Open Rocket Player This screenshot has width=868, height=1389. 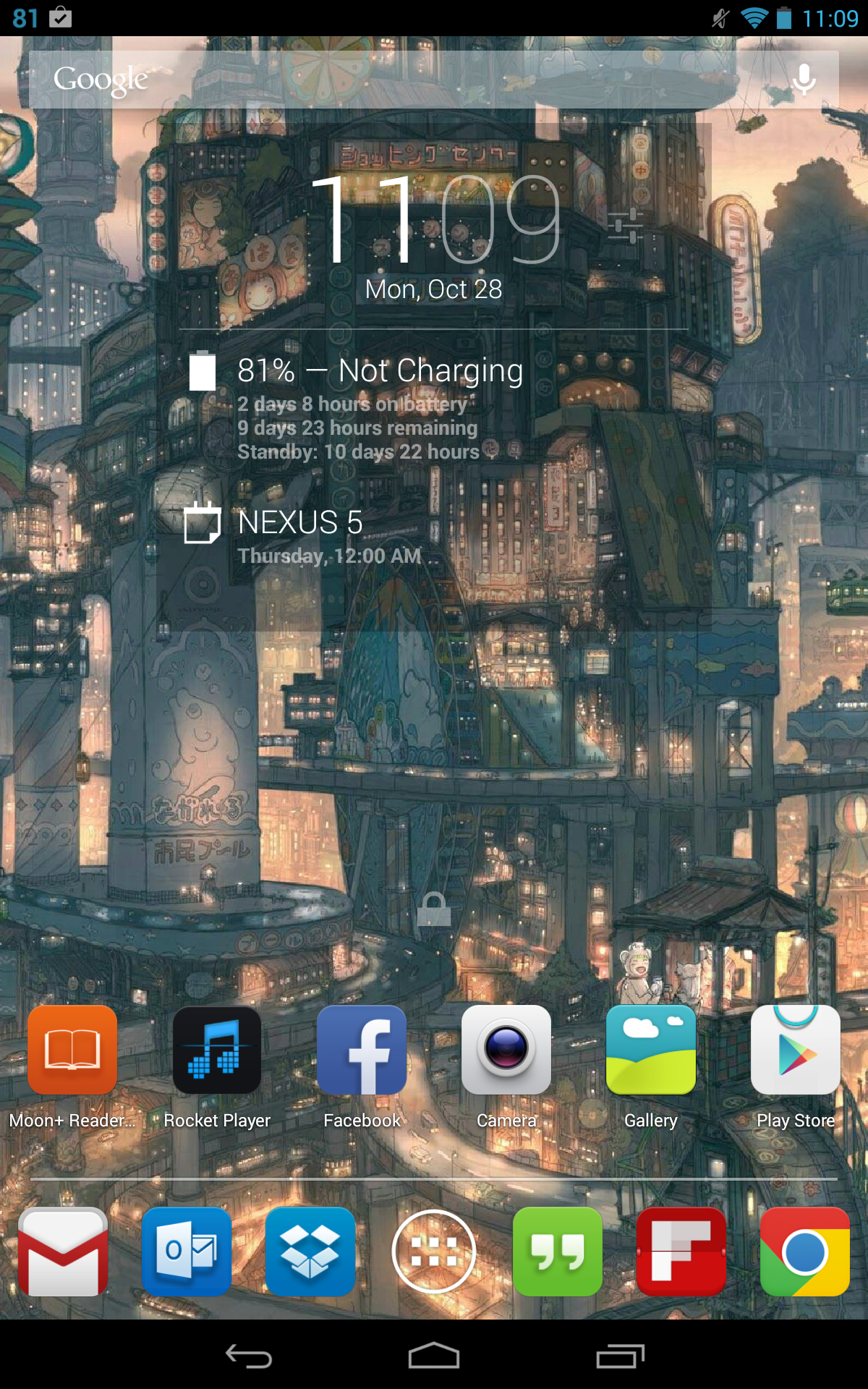pos(217,1050)
